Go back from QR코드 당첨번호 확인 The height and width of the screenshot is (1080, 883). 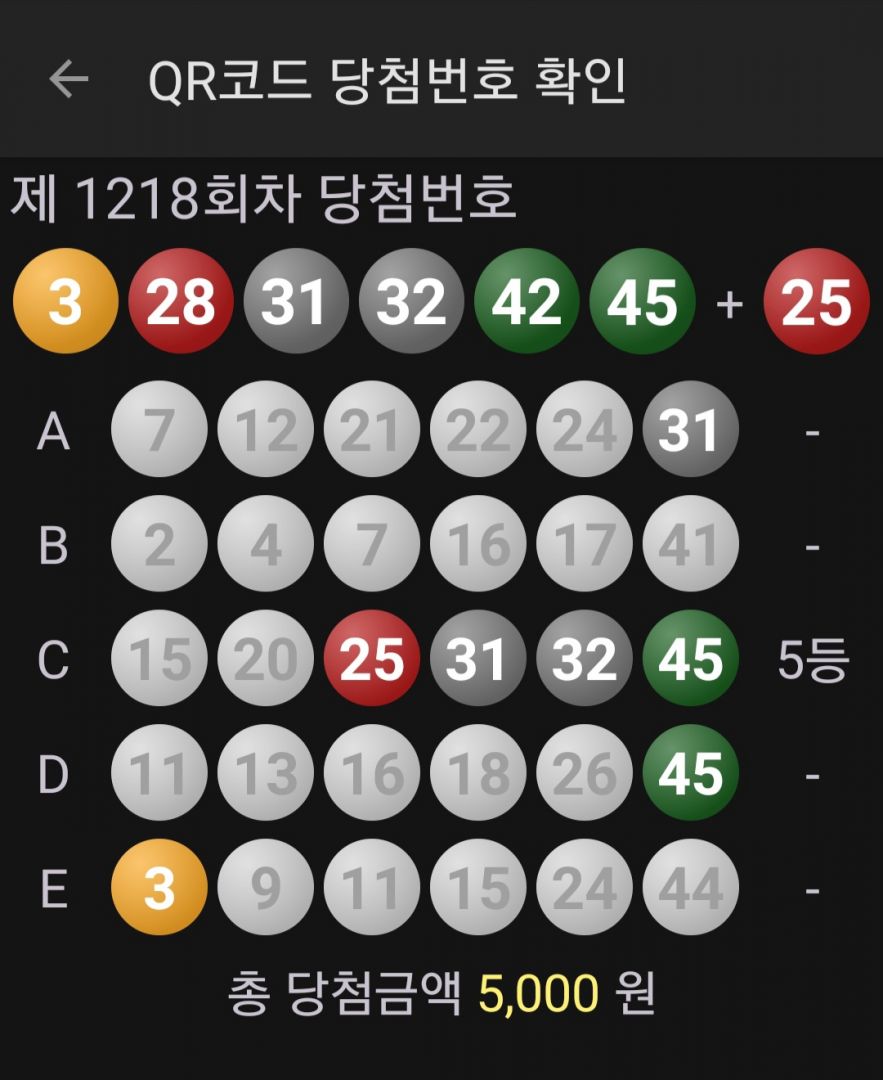69,79
